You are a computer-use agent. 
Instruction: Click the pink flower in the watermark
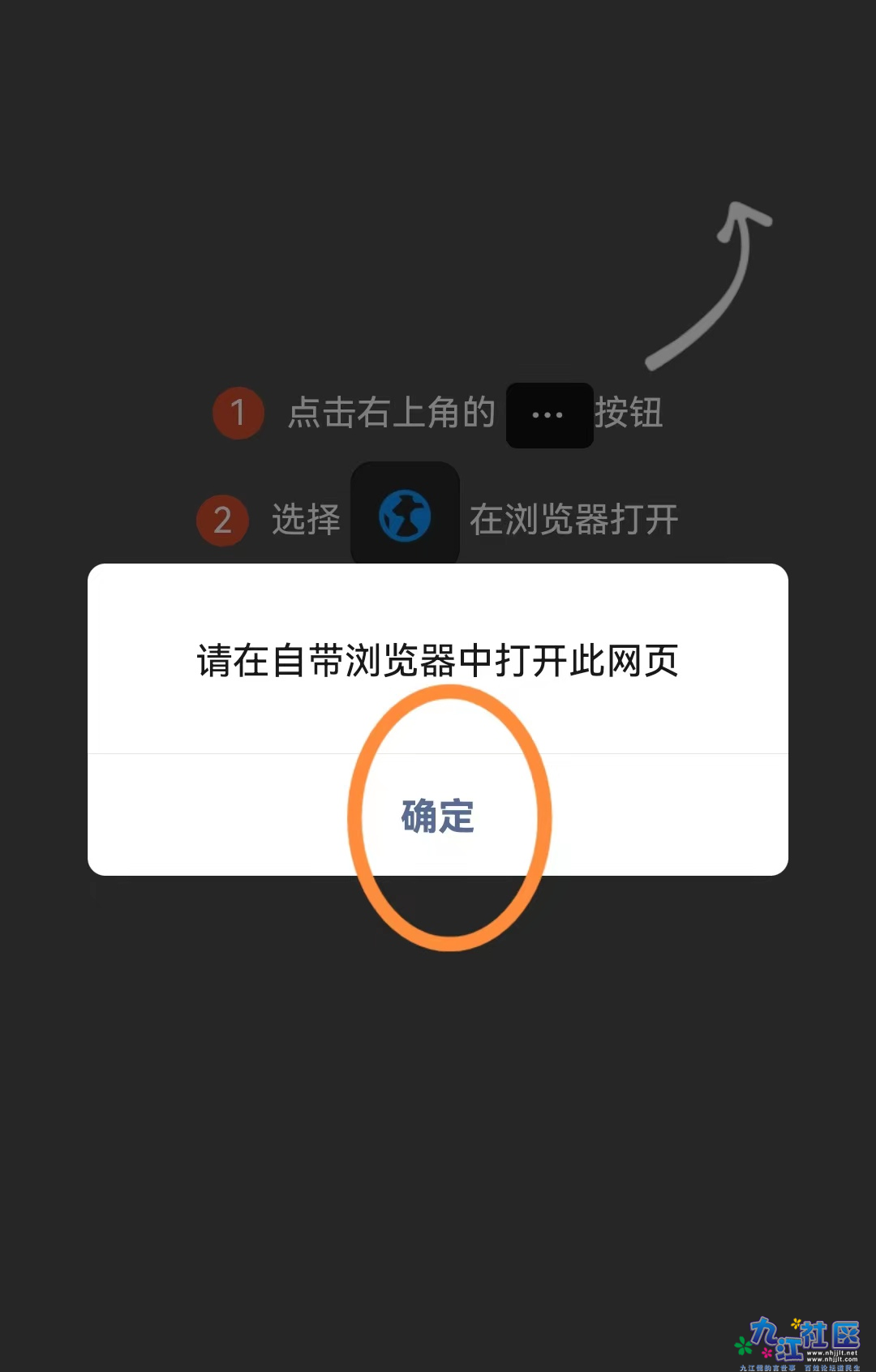(x=766, y=1353)
